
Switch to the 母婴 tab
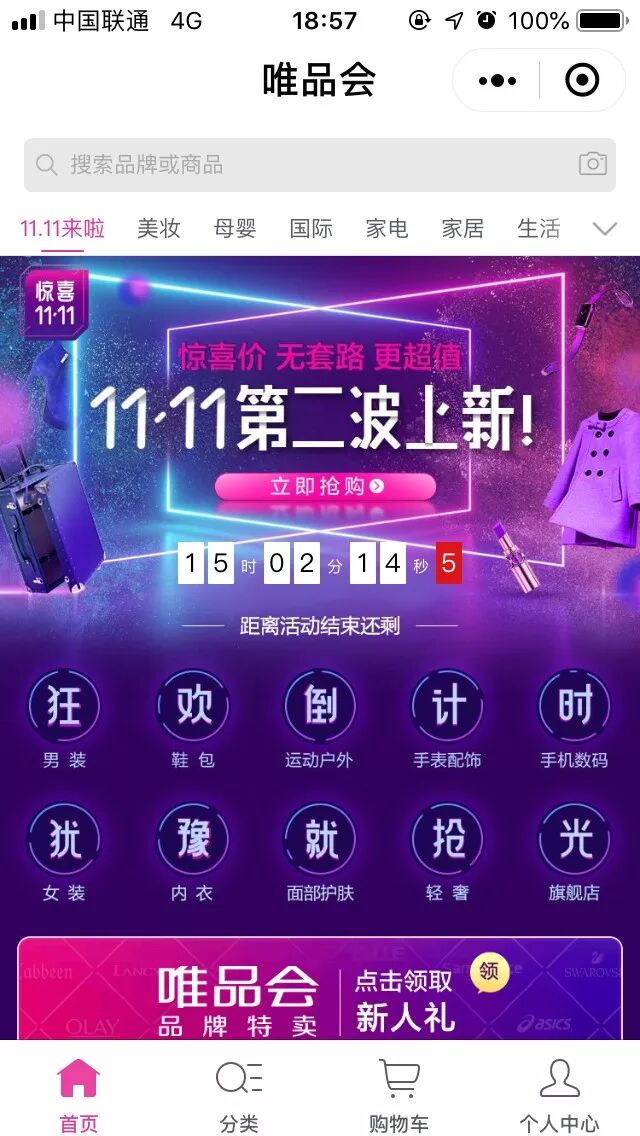(x=235, y=228)
